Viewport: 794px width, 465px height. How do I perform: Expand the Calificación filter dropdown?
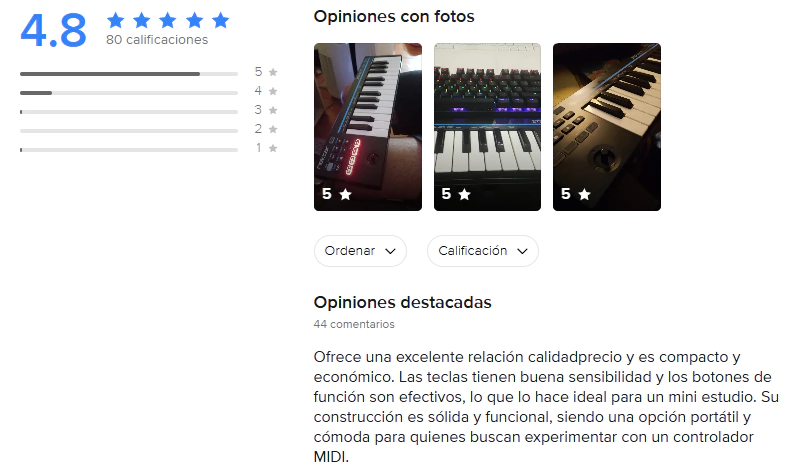483,251
